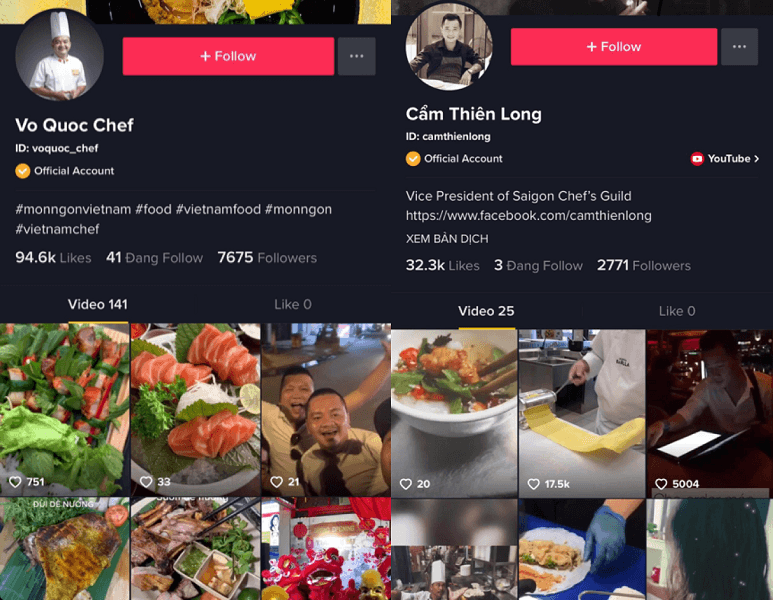Open more options on Cẩm Thiên Long profile
This screenshot has height=600, width=773.
coord(739,47)
